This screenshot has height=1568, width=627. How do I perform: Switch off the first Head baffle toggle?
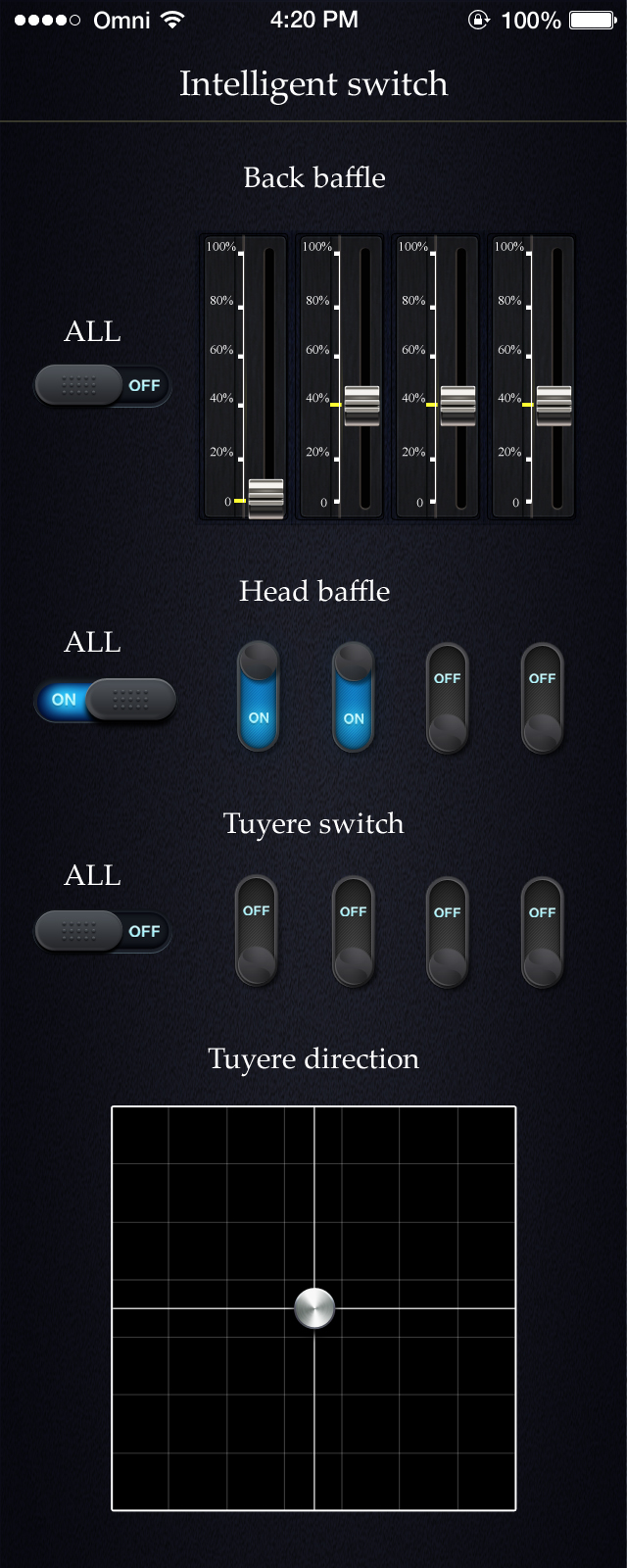click(x=259, y=697)
